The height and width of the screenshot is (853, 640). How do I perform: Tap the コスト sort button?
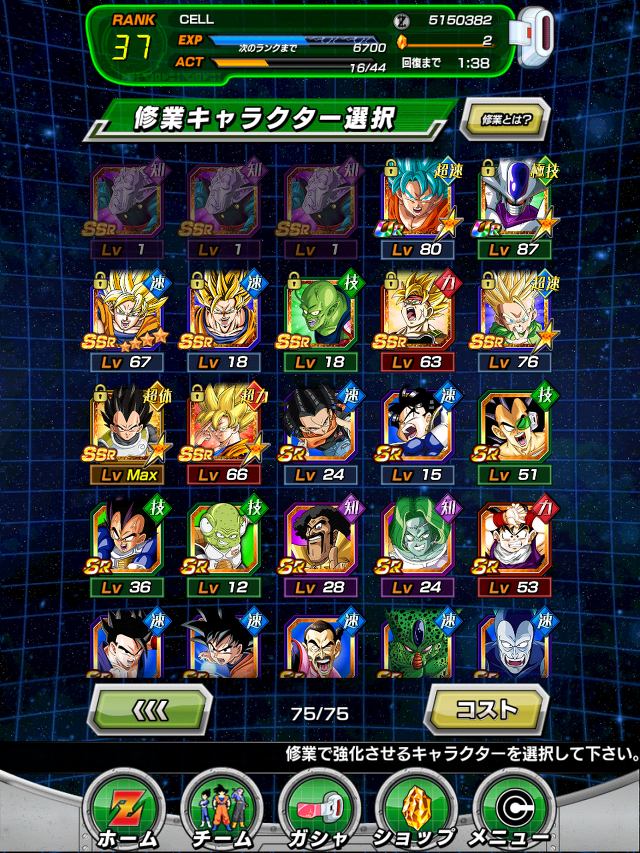[x=487, y=710]
